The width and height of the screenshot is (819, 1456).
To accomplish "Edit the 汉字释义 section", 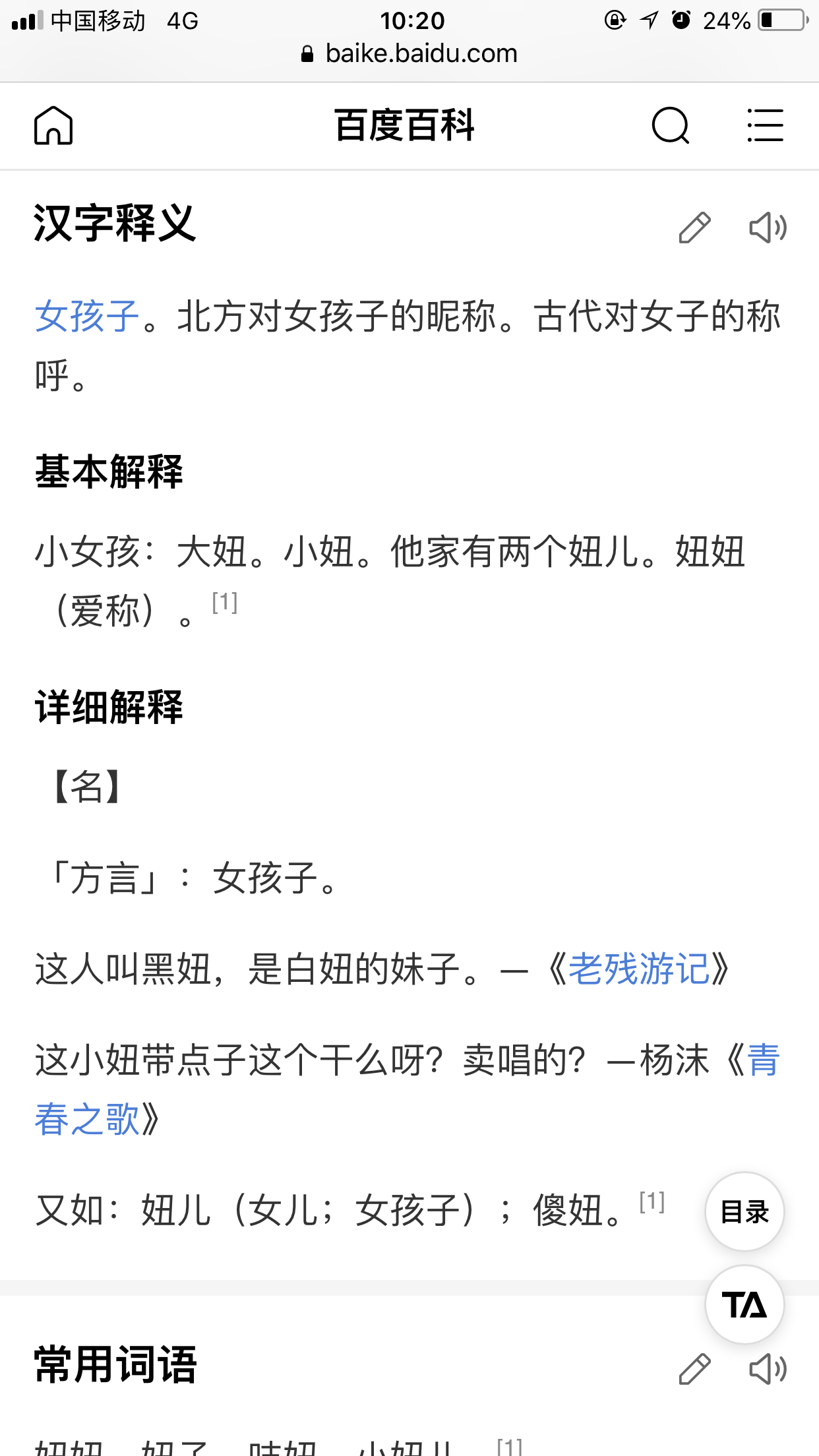I will pos(694,228).
